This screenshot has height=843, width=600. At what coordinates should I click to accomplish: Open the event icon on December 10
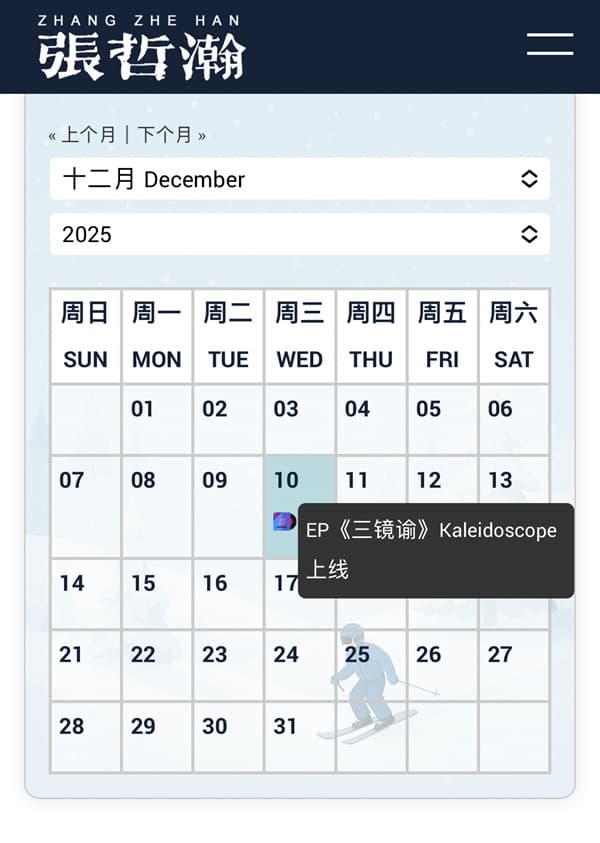tap(284, 521)
